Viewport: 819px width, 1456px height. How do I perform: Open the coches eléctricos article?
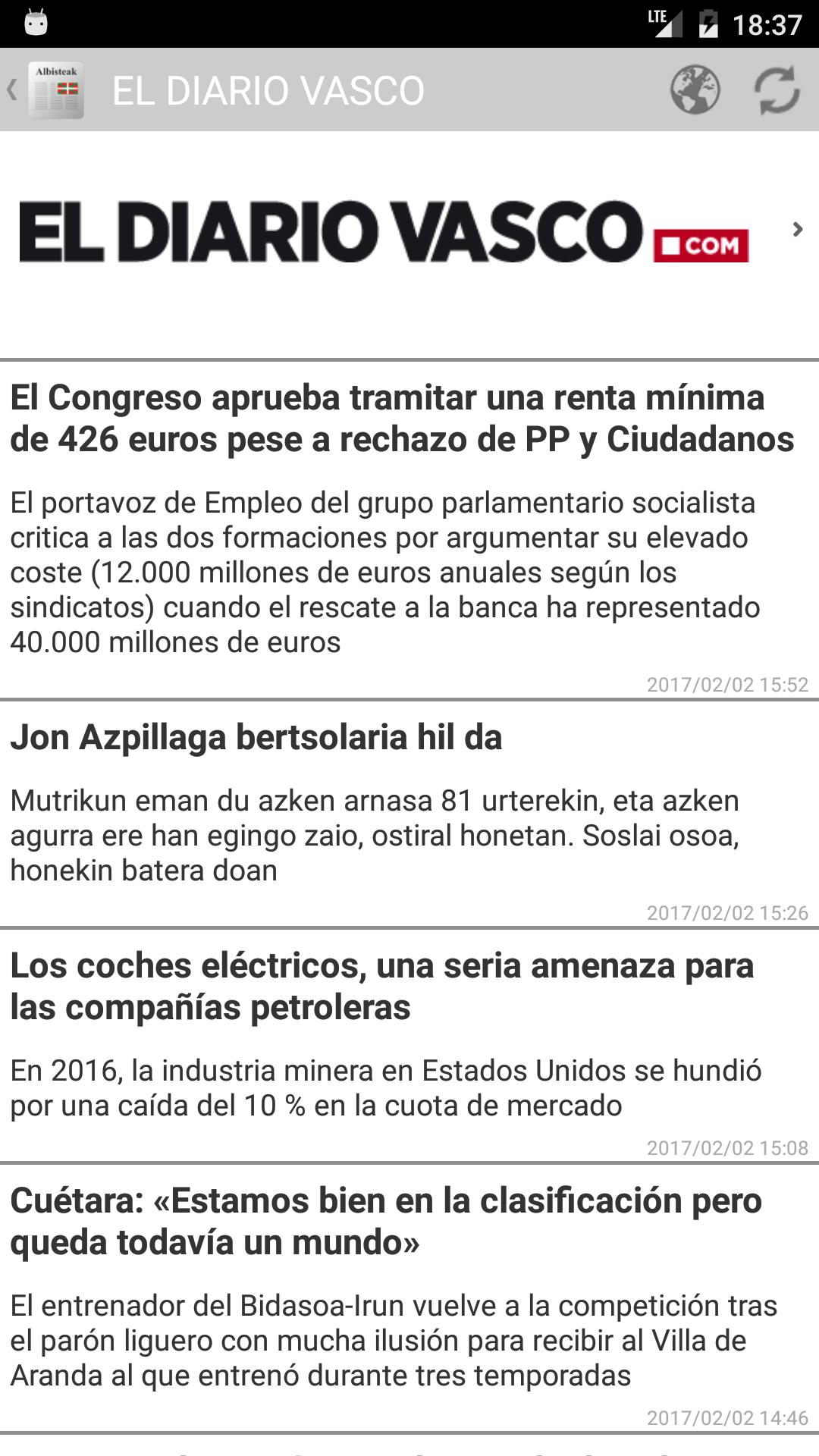point(382,986)
